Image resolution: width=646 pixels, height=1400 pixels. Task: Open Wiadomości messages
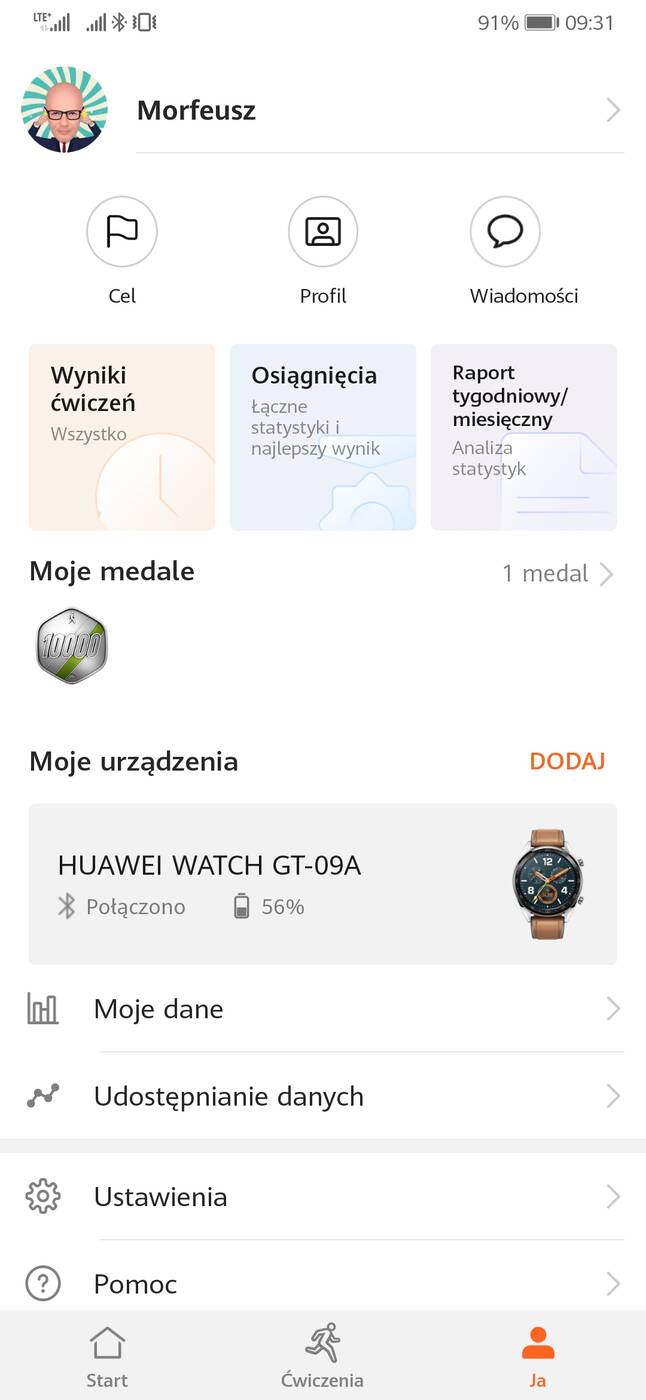505,232
